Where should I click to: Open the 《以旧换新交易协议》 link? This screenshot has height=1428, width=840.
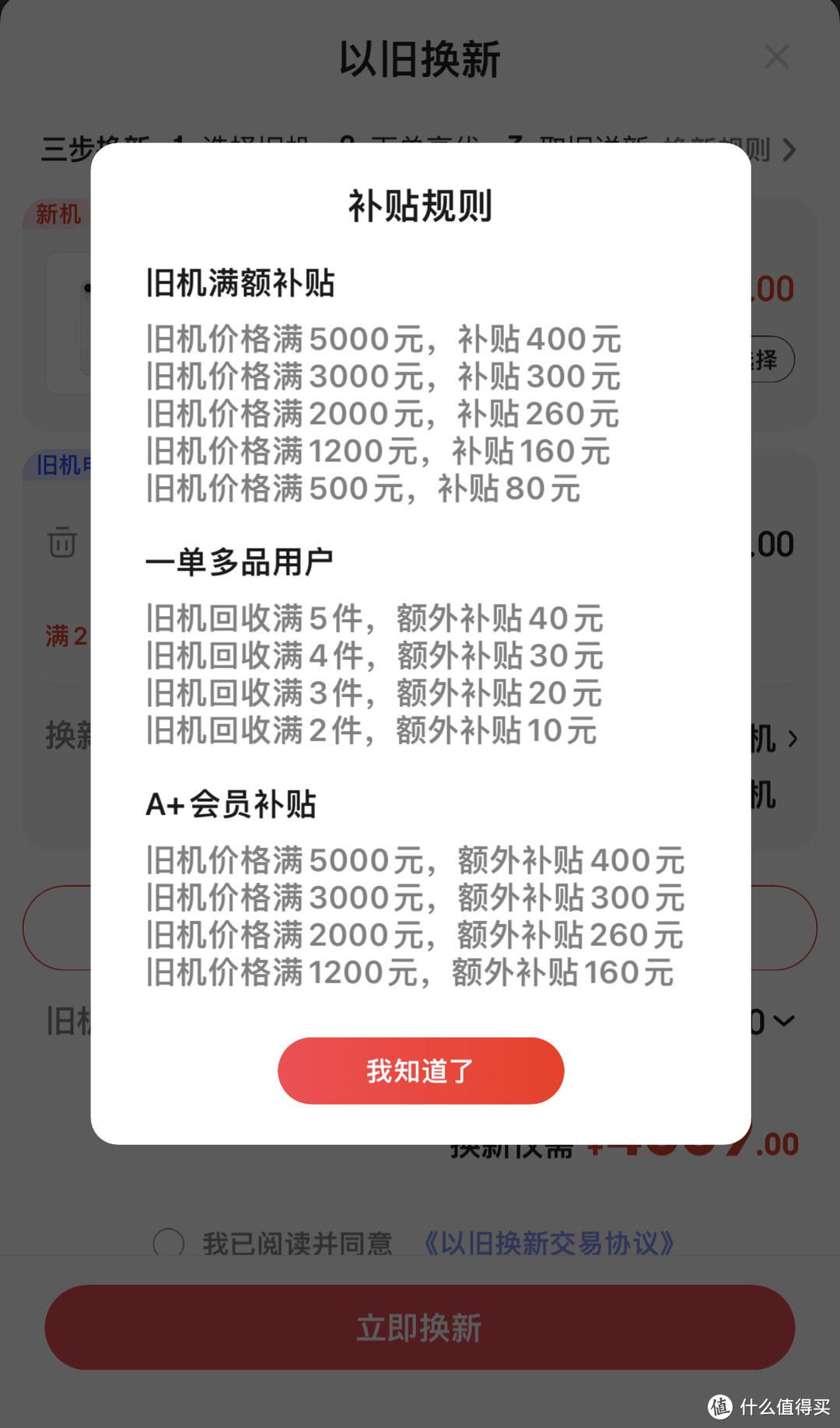pyautogui.click(x=548, y=1243)
